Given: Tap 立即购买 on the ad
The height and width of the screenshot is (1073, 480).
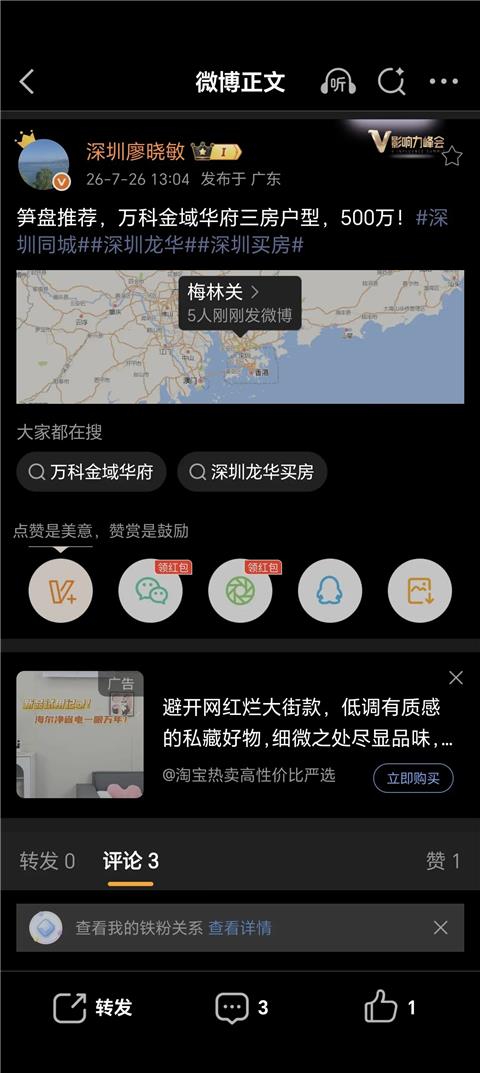Looking at the screenshot, I should pyautogui.click(x=413, y=778).
